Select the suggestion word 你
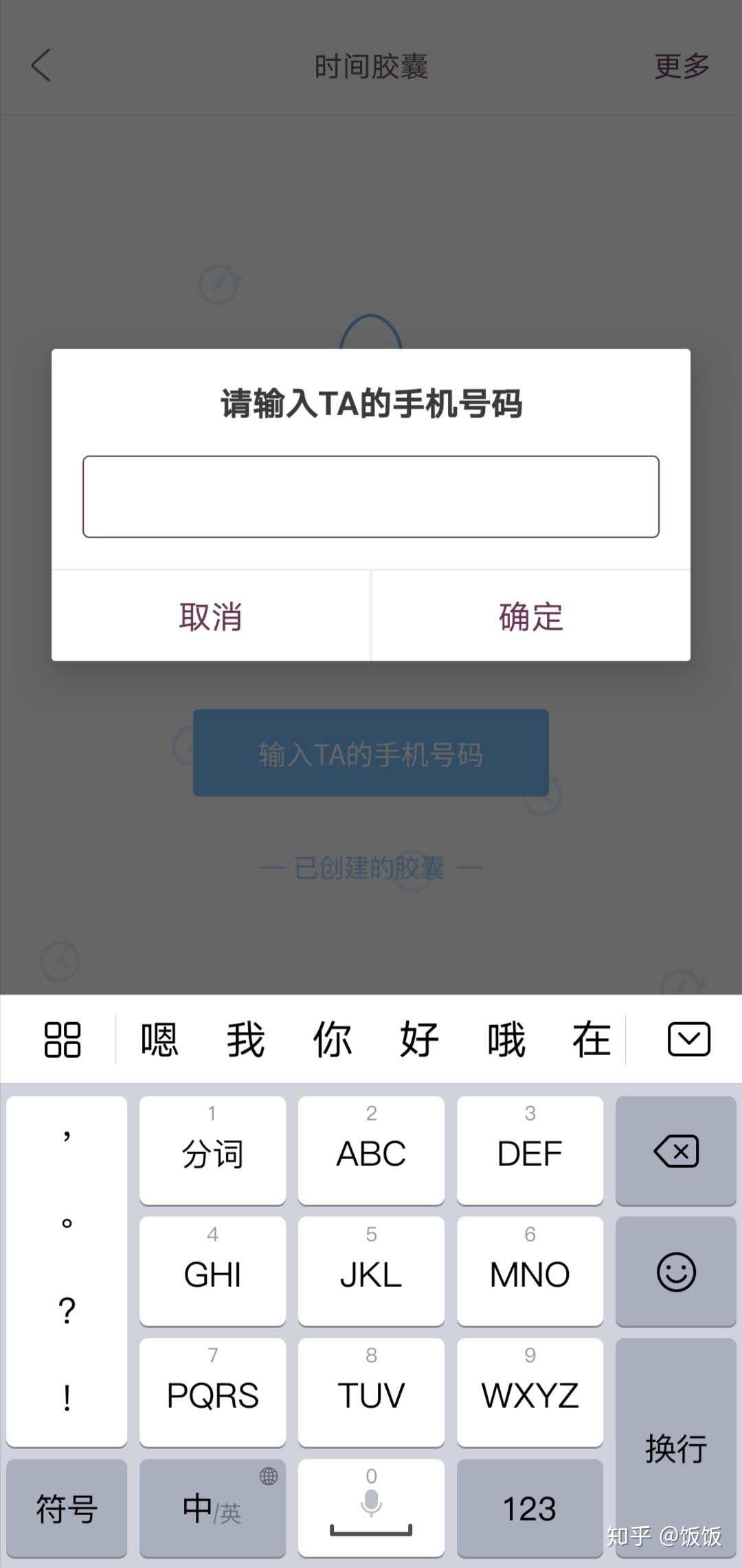 (x=333, y=1039)
